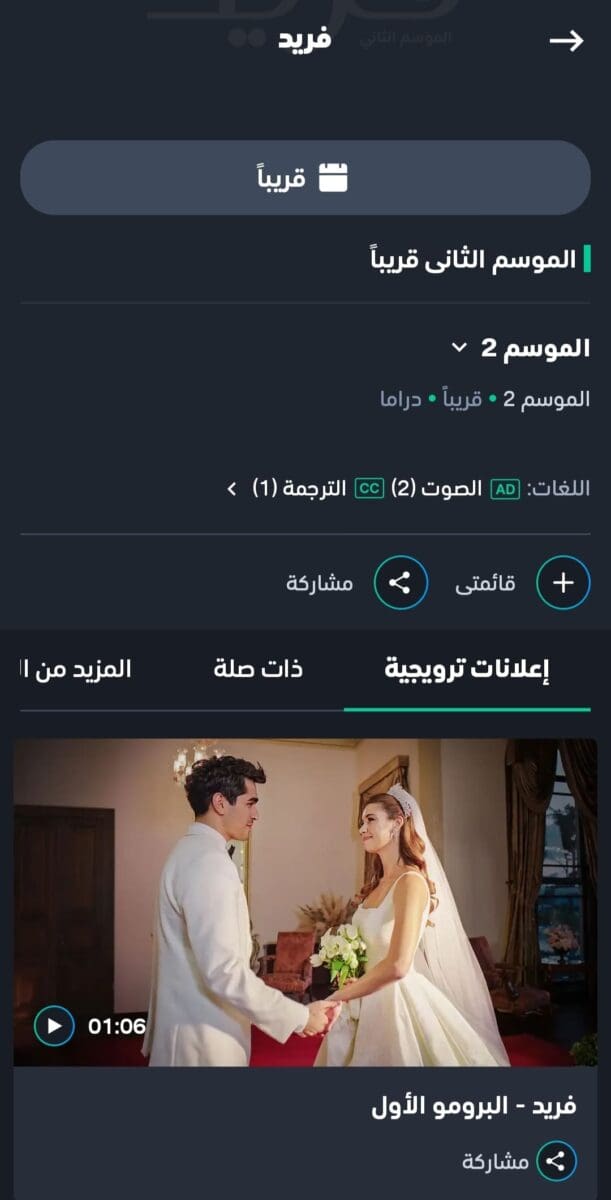
Task: Share the show via مشاركة near قائمتي
Action: (401, 583)
